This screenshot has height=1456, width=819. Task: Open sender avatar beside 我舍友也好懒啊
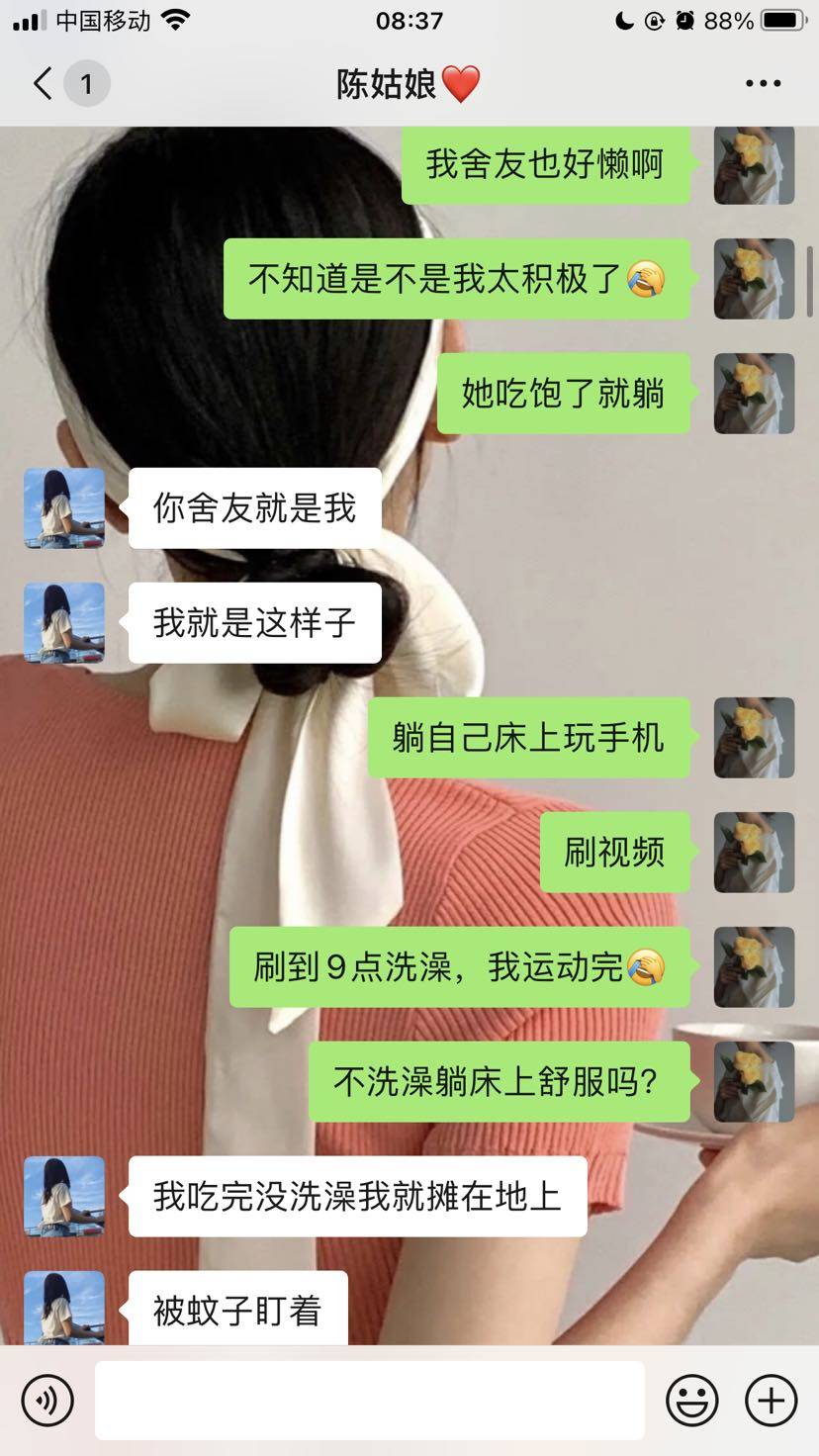pyautogui.click(x=754, y=165)
